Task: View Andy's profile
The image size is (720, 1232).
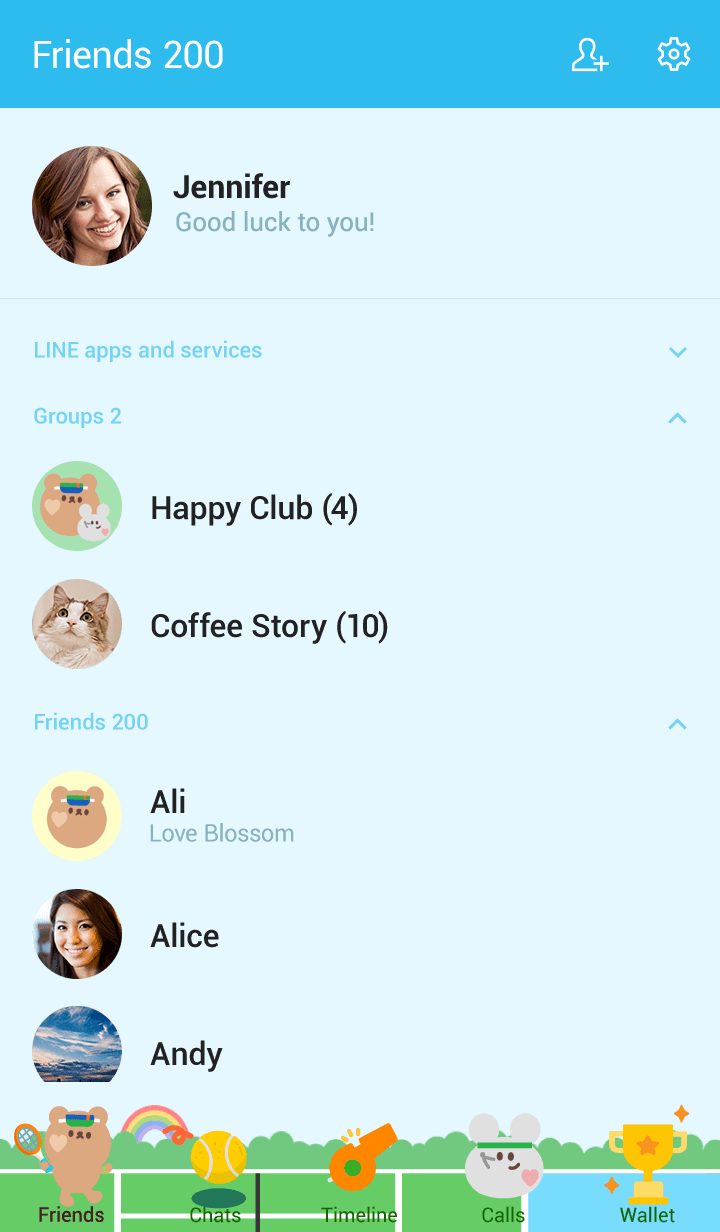Action: 186,1053
